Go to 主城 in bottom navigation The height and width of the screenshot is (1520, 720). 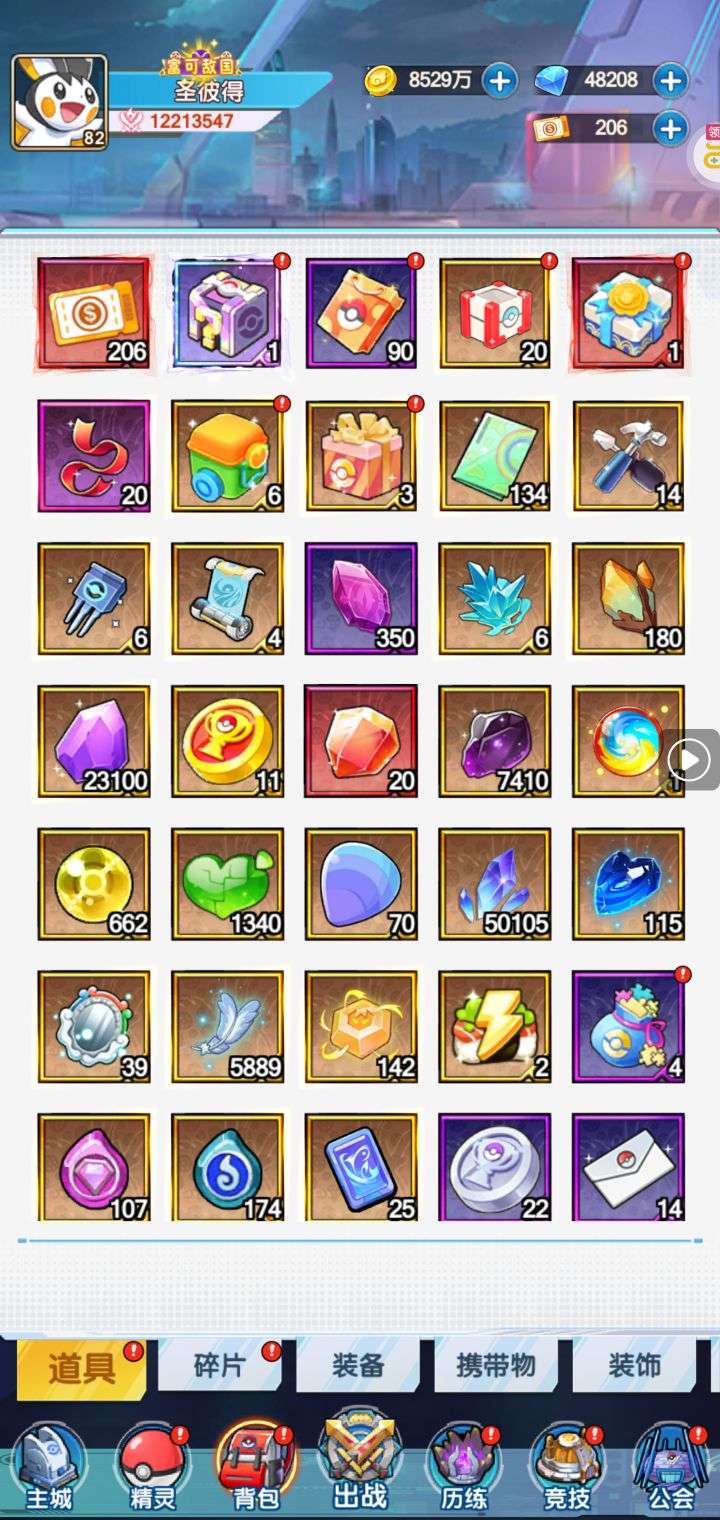[x=49, y=1468]
